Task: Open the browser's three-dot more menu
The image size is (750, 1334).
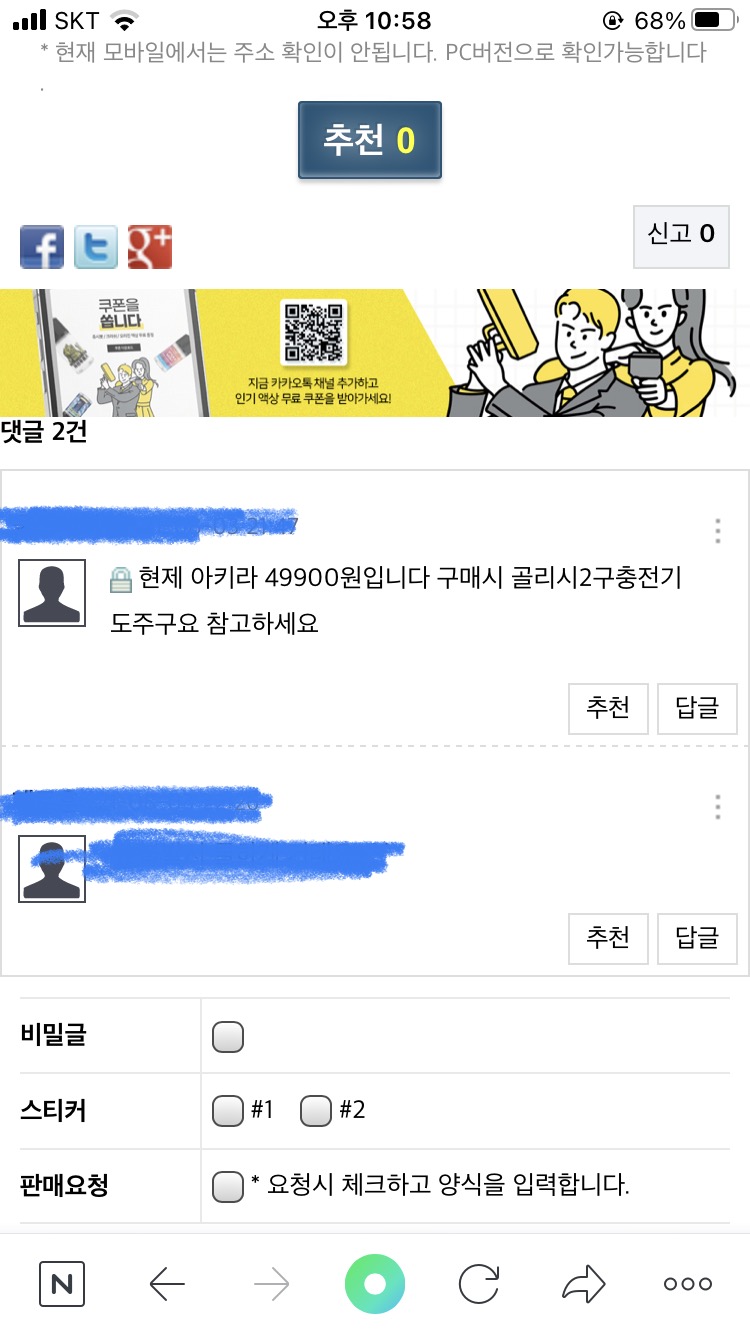Action: point(688,1284)
